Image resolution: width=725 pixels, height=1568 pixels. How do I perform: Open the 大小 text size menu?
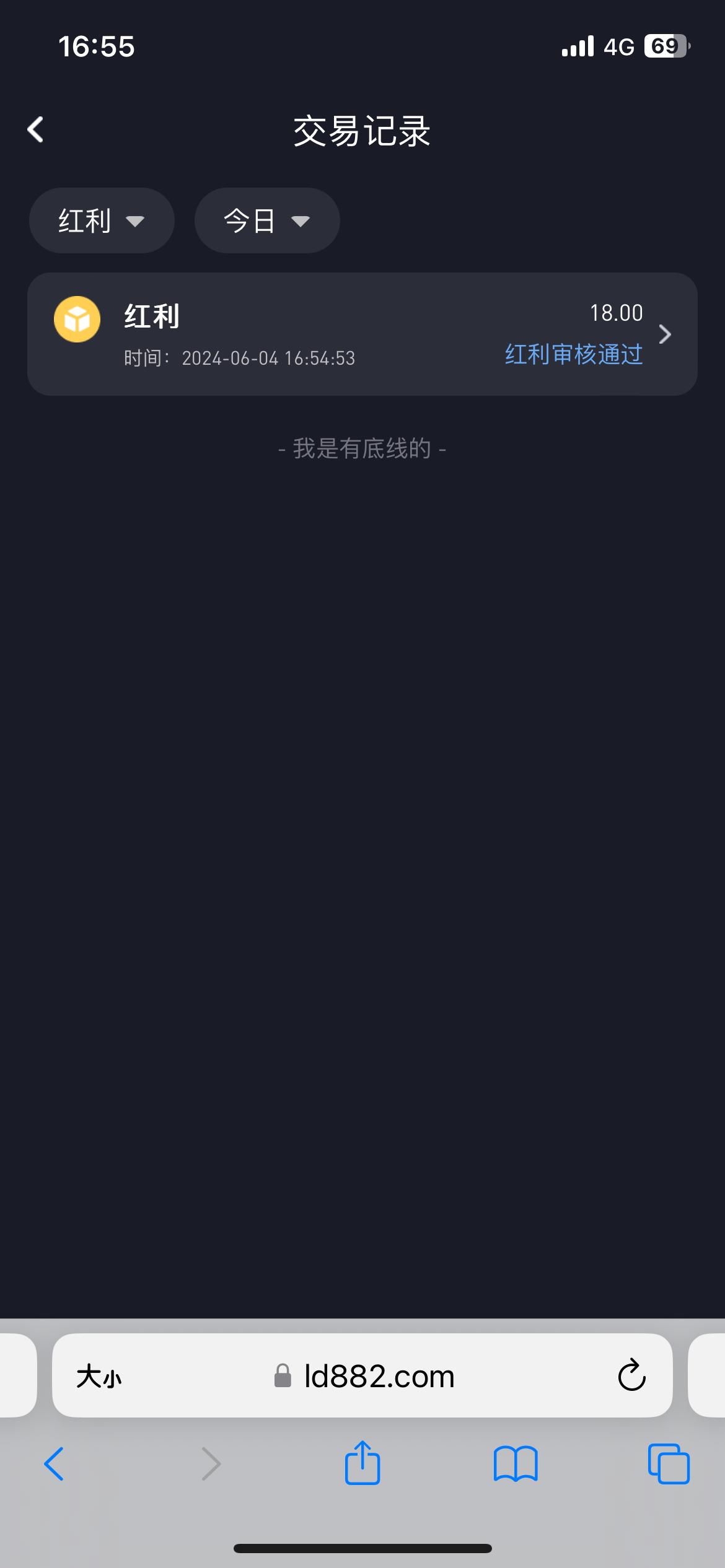99,1376
